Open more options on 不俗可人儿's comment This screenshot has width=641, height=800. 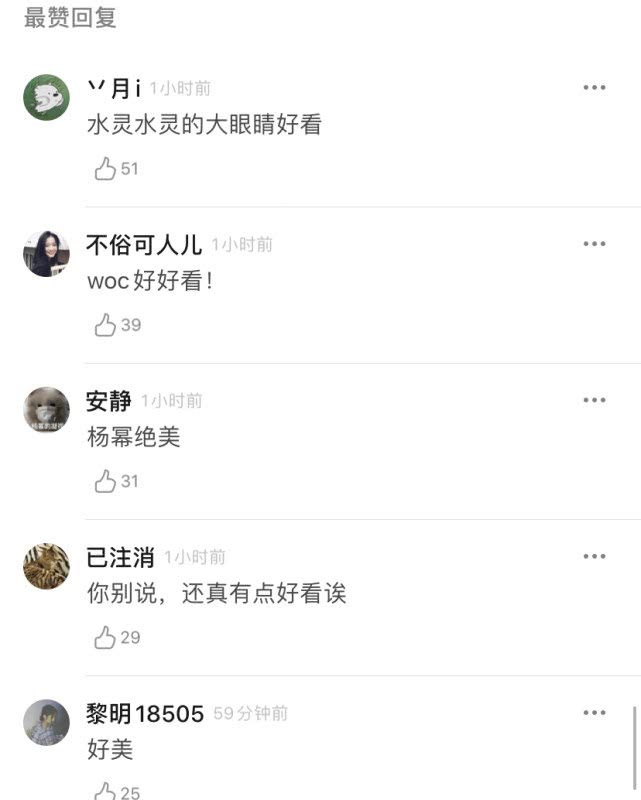click(595, 244)
